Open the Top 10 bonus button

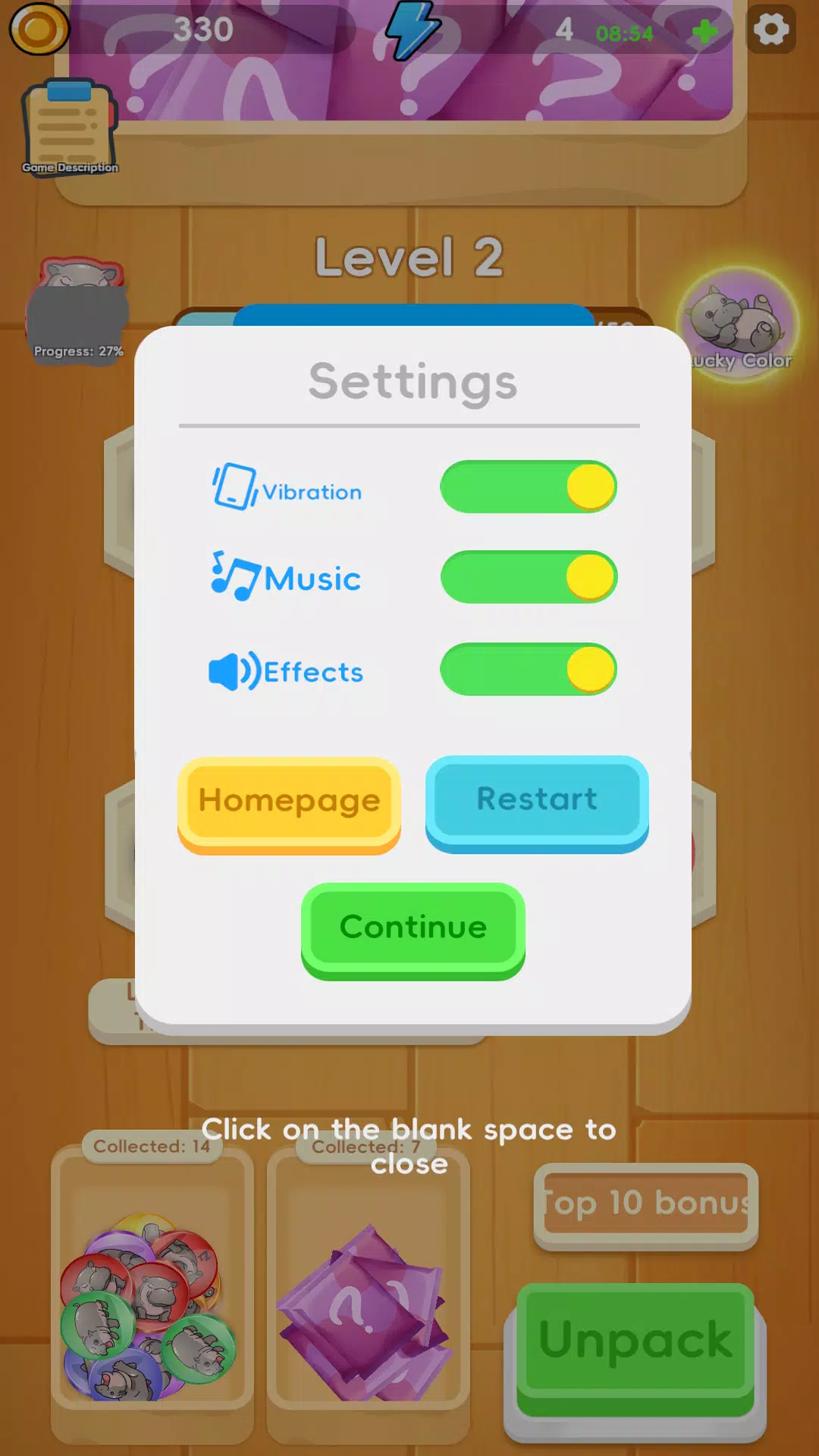646,1205
